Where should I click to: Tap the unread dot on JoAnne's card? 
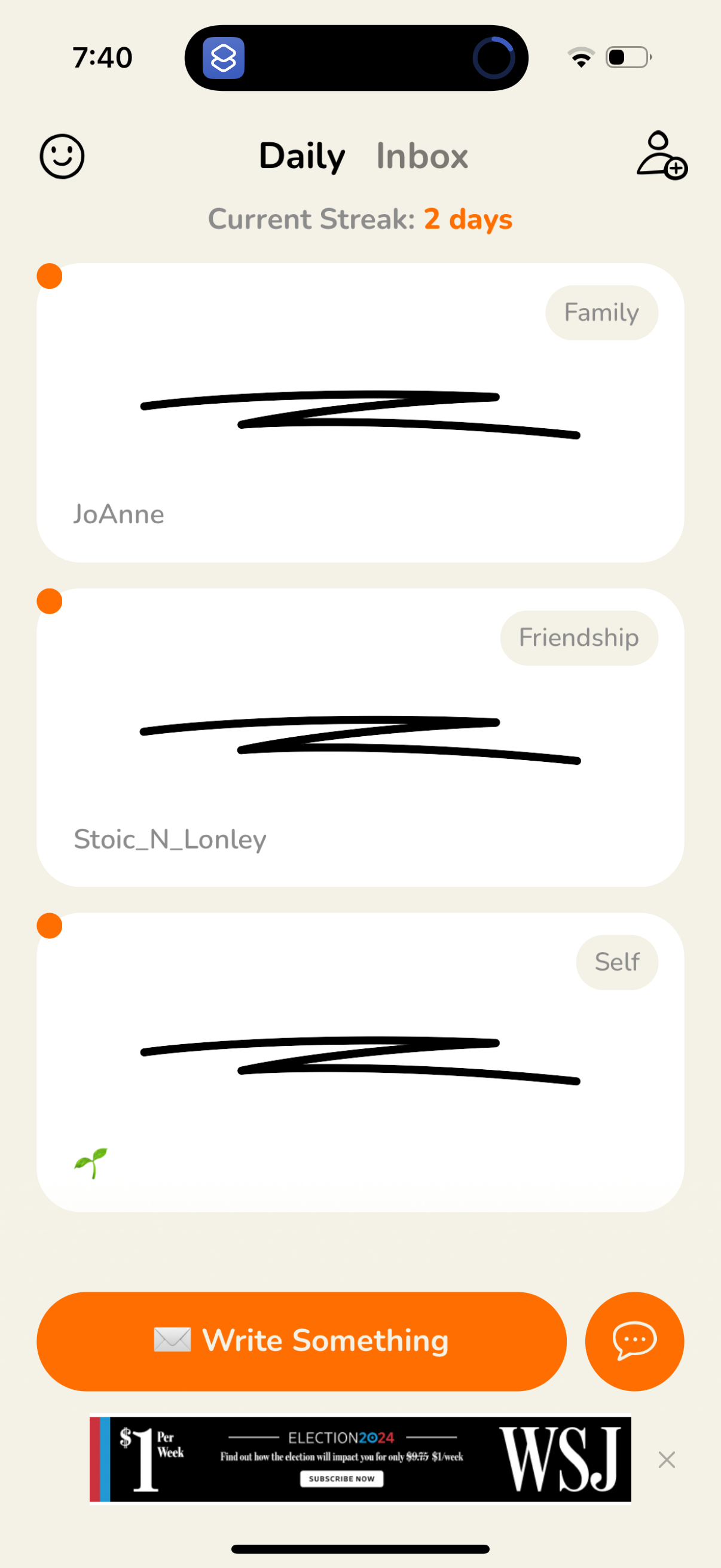[50, 276]
